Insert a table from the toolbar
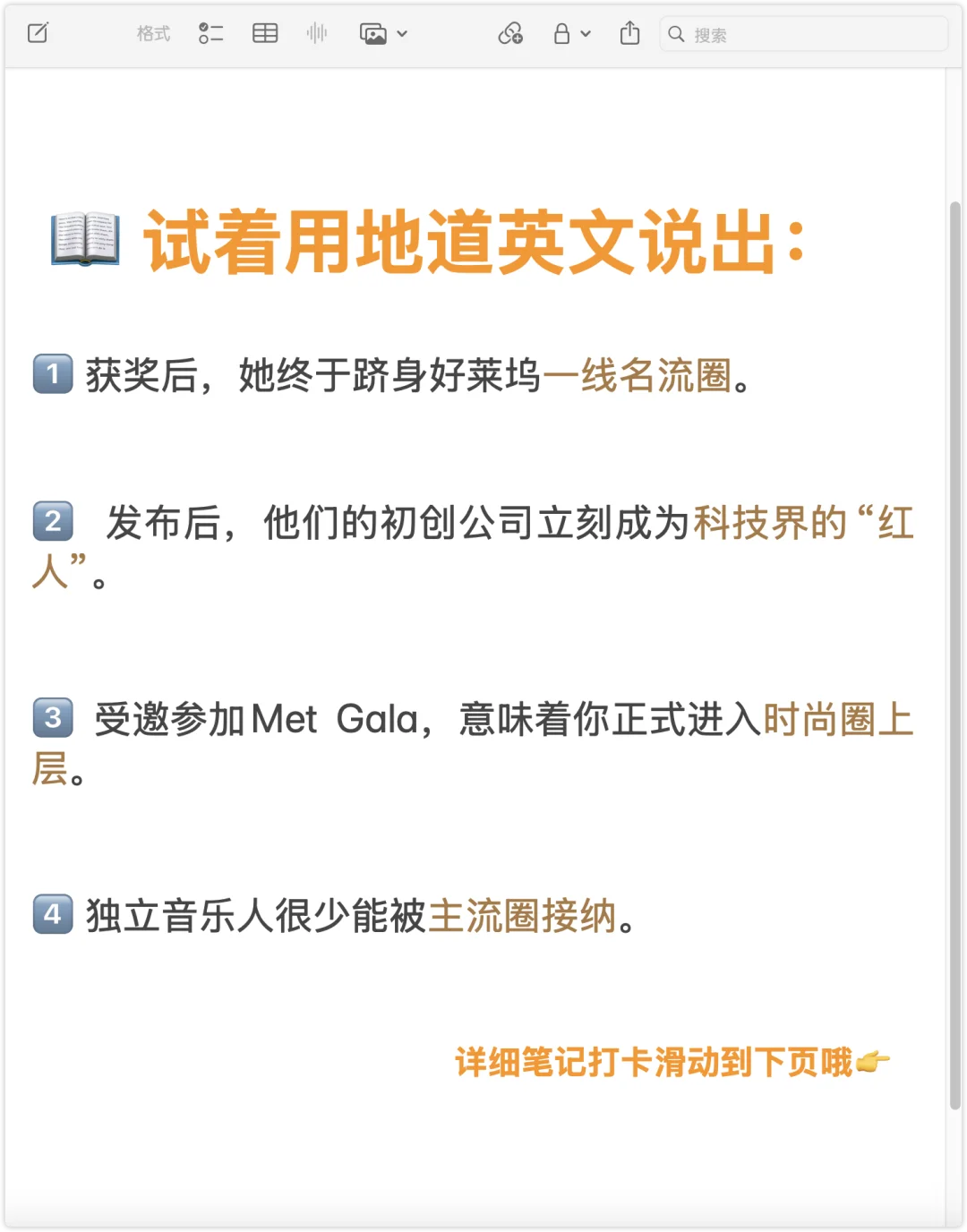The width and height of the screenshot is (967, 1232). (265, 33)
